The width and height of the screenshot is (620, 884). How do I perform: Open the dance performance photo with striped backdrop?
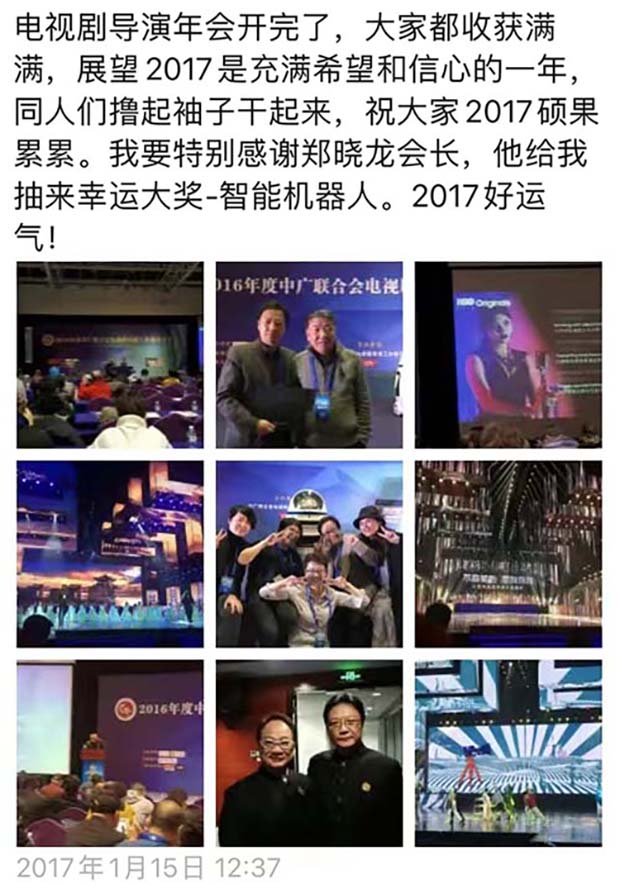click(508, 752)
